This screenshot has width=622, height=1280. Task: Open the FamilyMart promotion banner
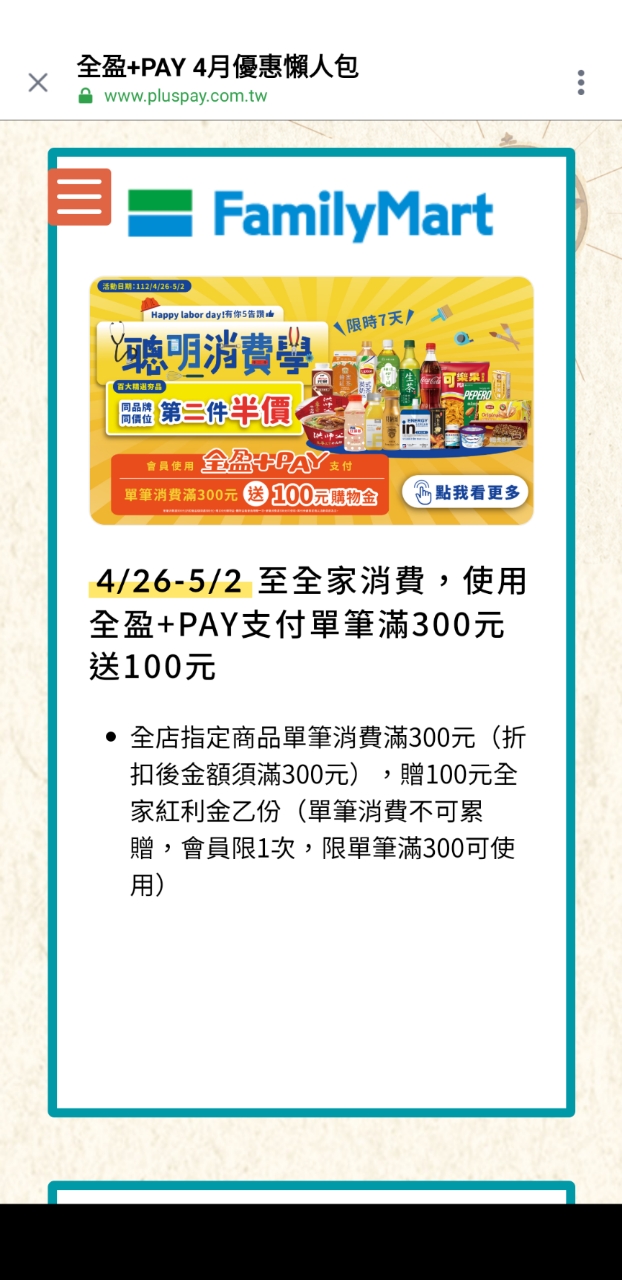[311, 400]
